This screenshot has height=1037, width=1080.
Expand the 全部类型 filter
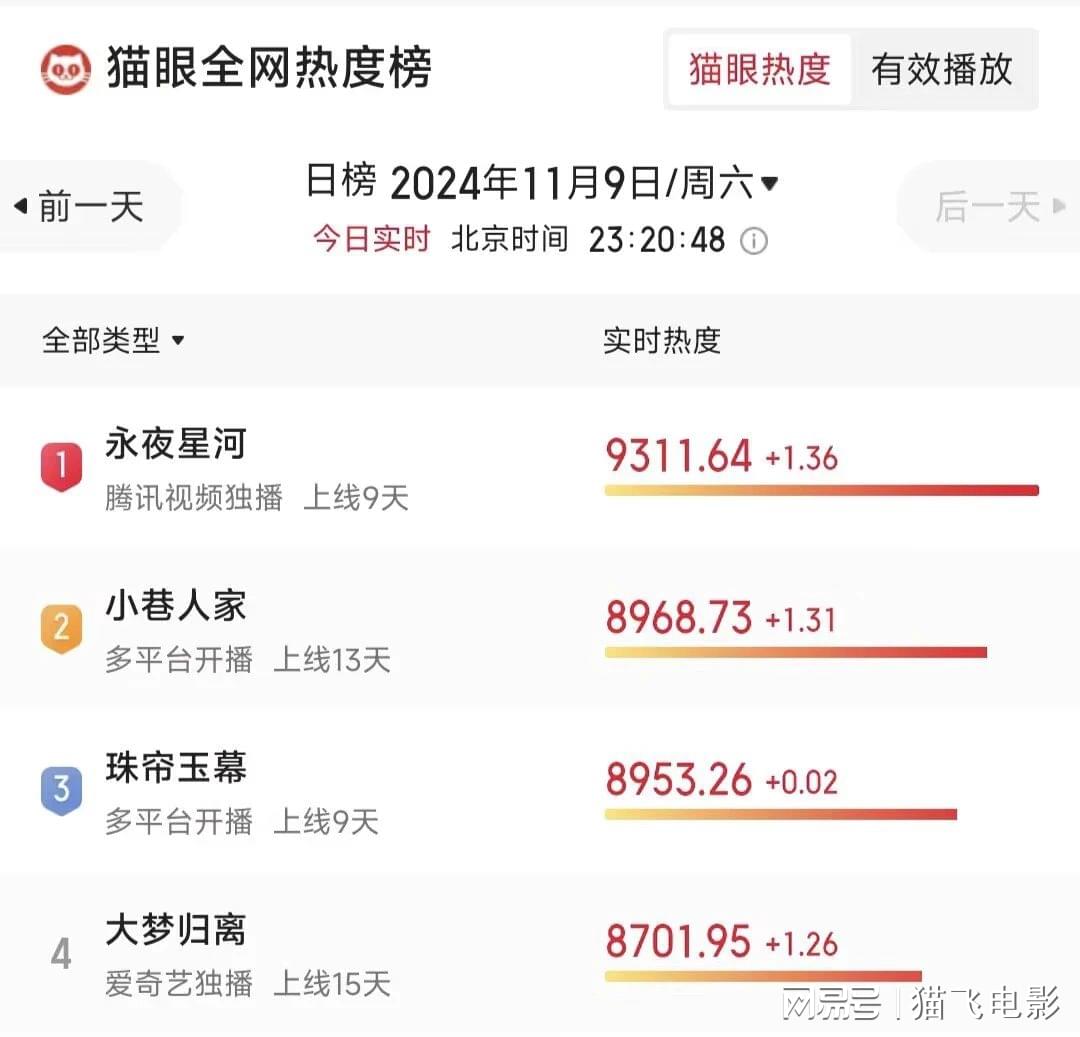[113, 341]
